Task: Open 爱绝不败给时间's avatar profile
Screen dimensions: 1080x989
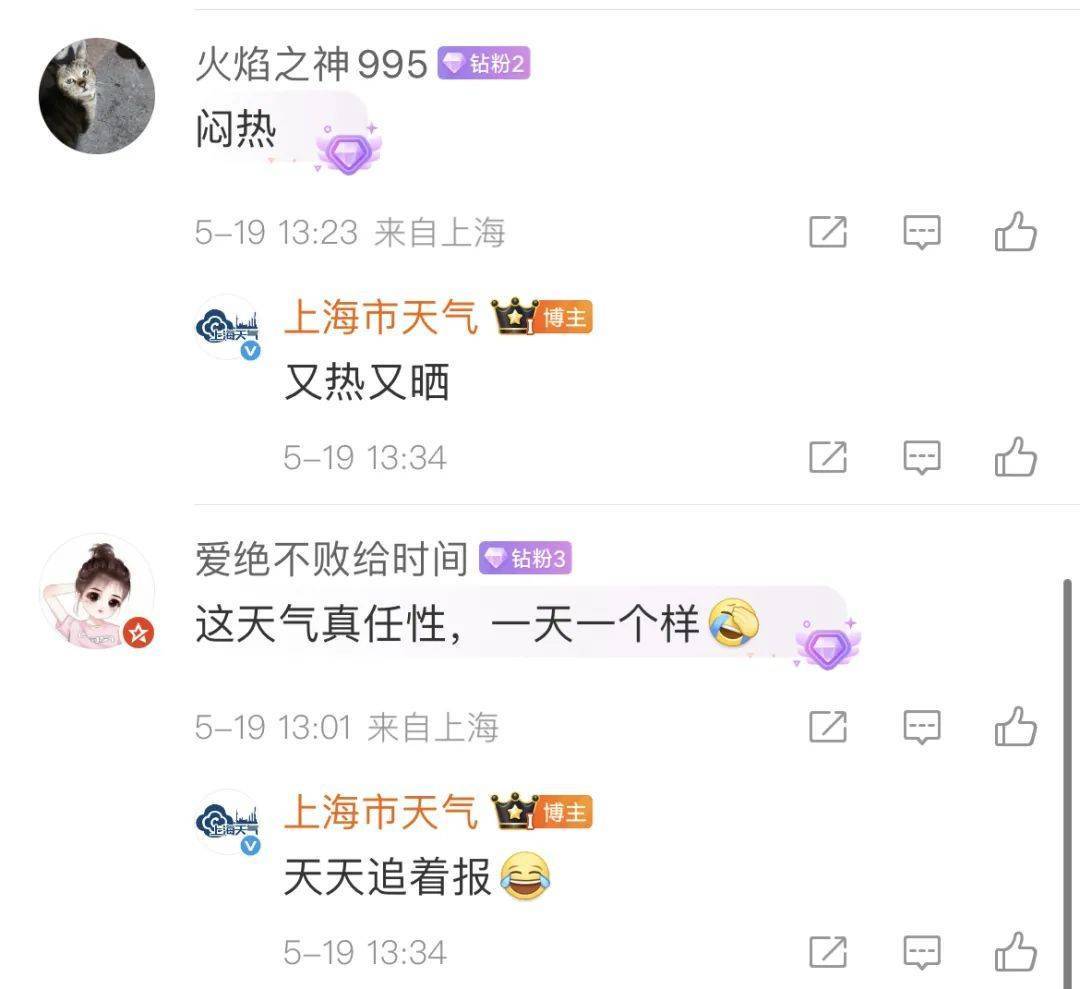Action: (x=97, y=591)
